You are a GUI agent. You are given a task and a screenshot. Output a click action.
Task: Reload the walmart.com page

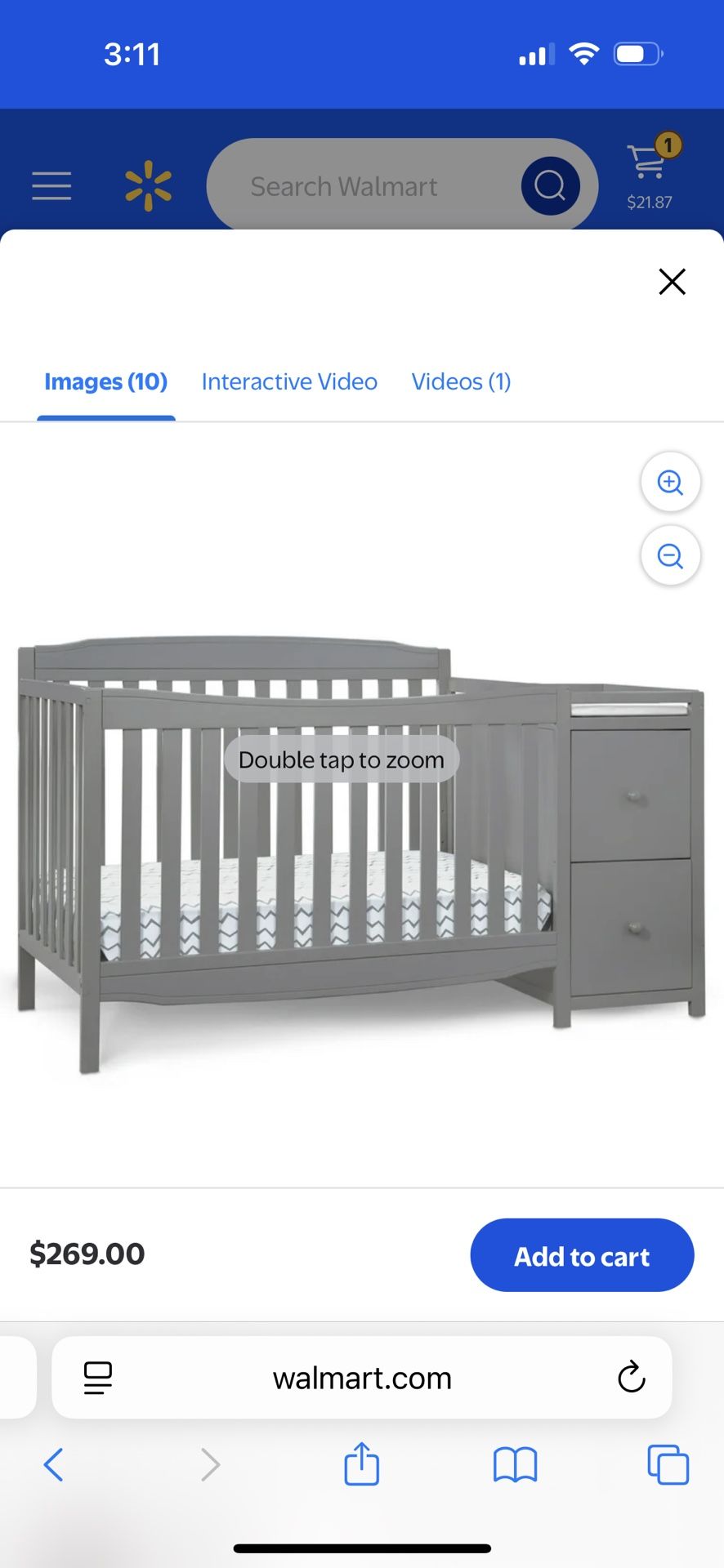coord(630,1378)
